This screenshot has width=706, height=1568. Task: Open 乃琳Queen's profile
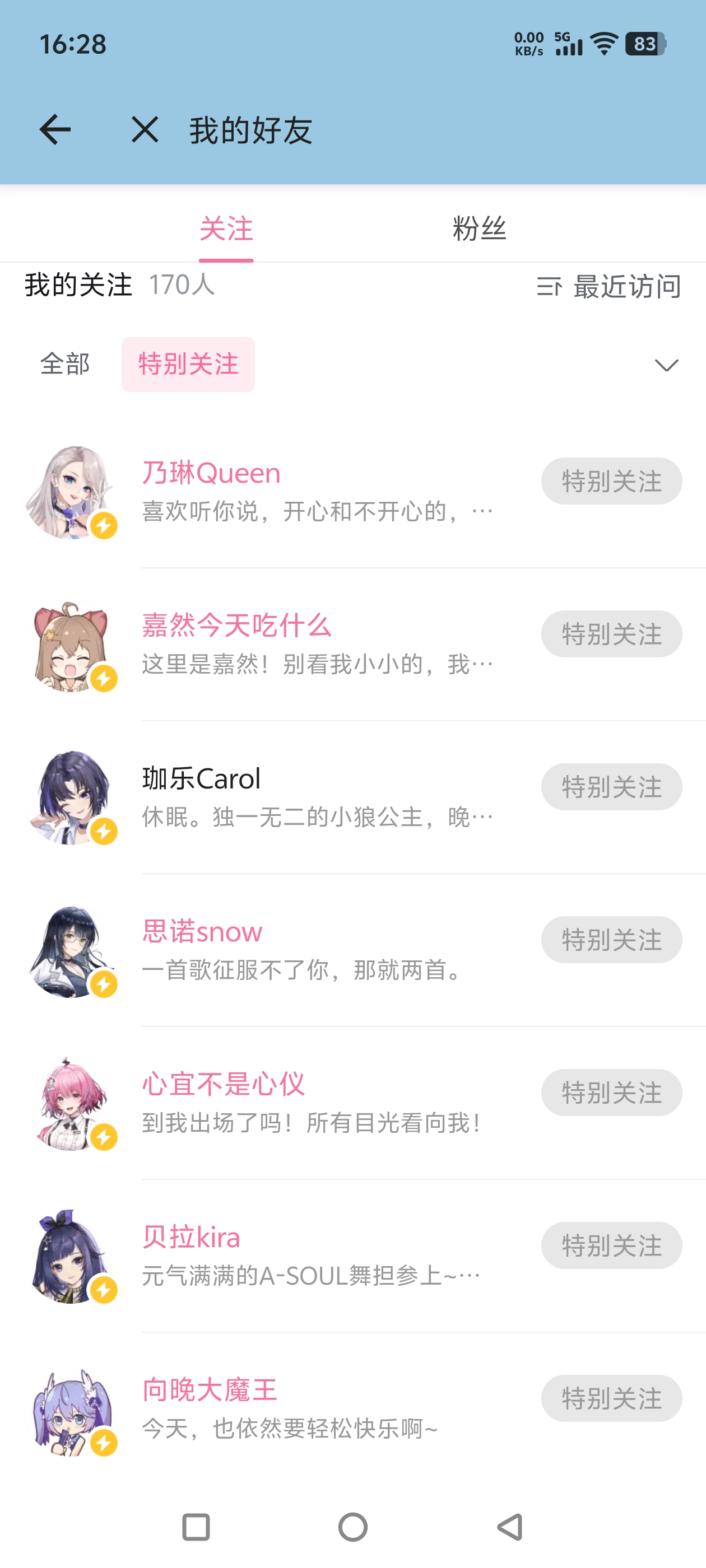coord(211,474)
